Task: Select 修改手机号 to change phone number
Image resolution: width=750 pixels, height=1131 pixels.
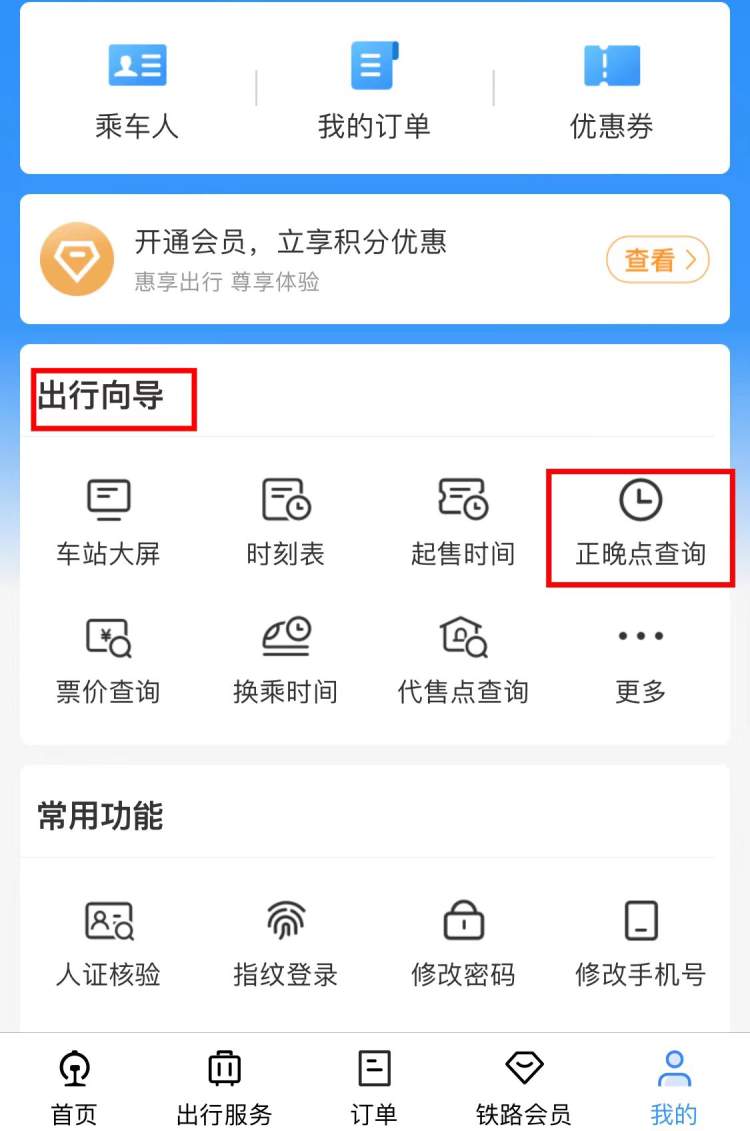Action: [x=640, y=943]
